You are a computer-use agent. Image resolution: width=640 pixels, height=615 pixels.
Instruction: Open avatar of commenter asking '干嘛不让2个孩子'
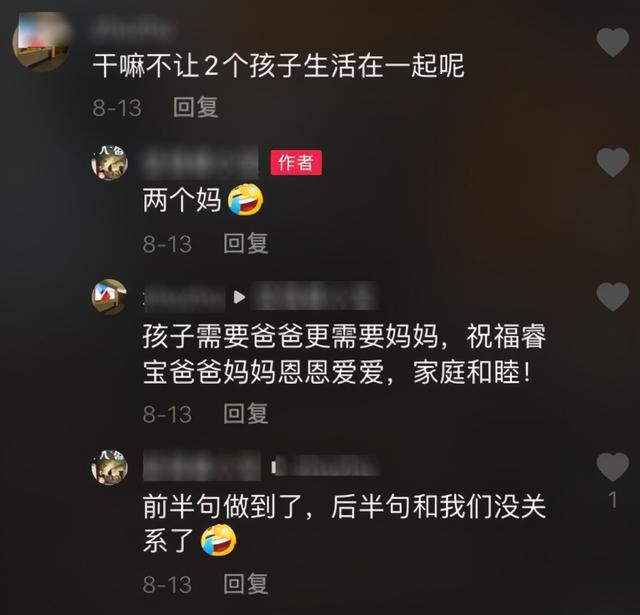pos(40,41)
